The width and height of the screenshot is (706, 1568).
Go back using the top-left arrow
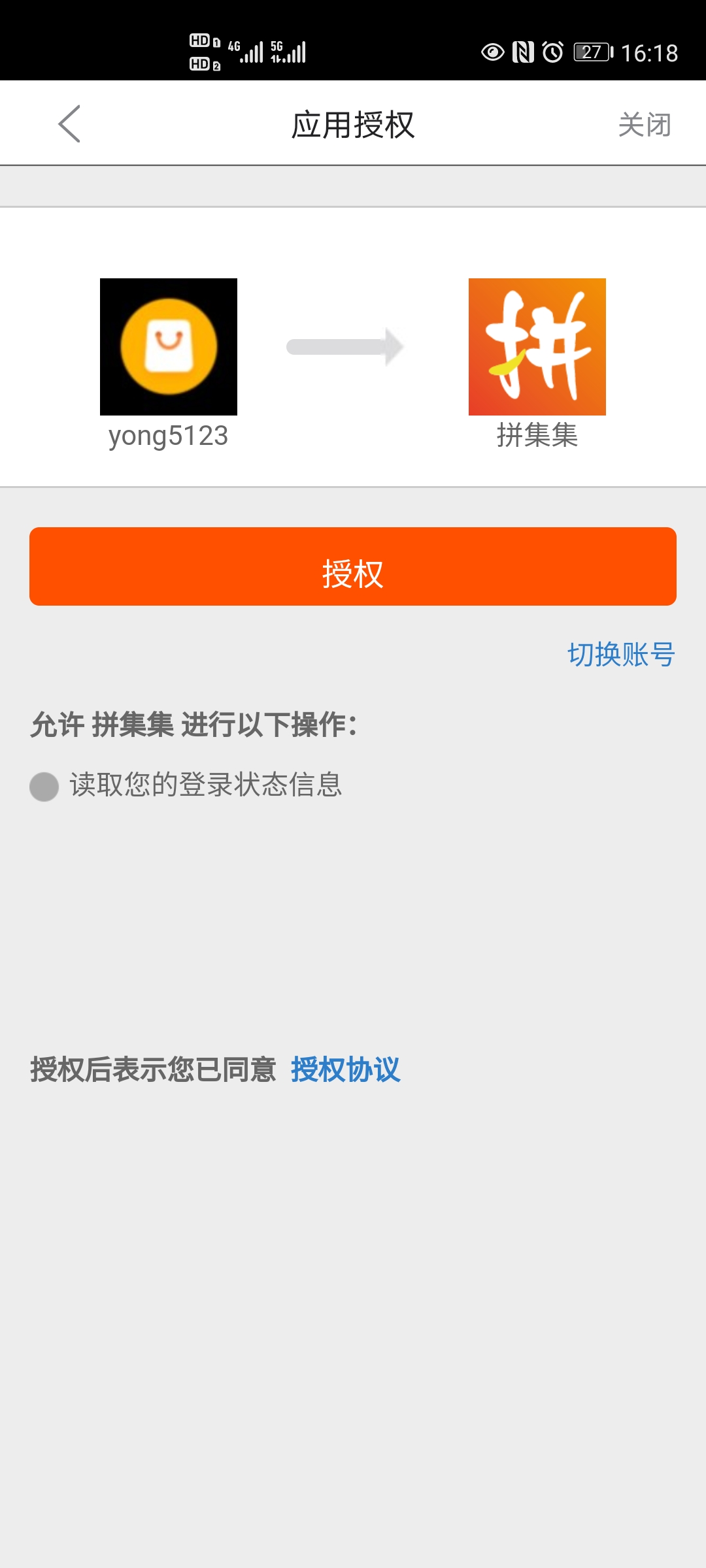[x=69, y=123]
